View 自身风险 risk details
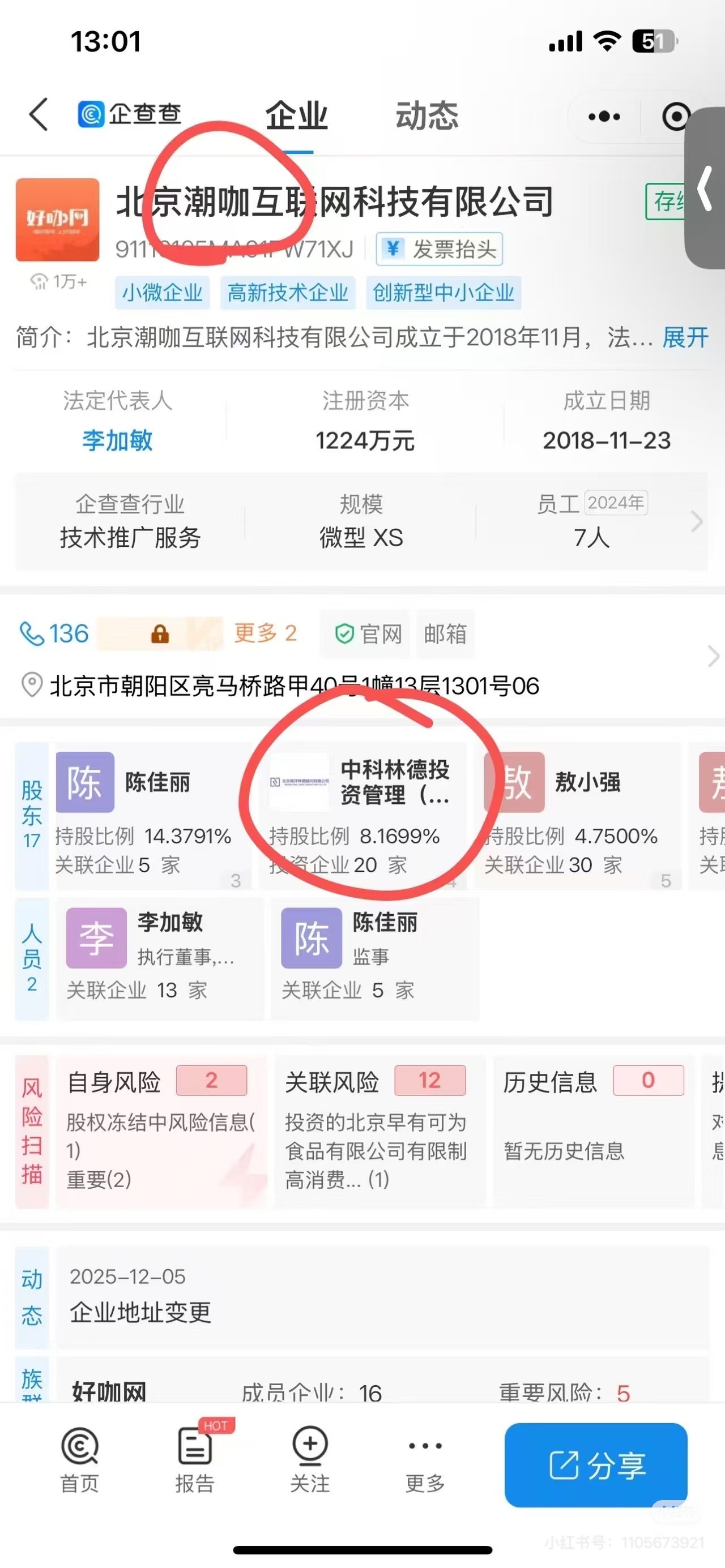The height and width of the screenshot is (1568, 725). tap(161, 1131)
